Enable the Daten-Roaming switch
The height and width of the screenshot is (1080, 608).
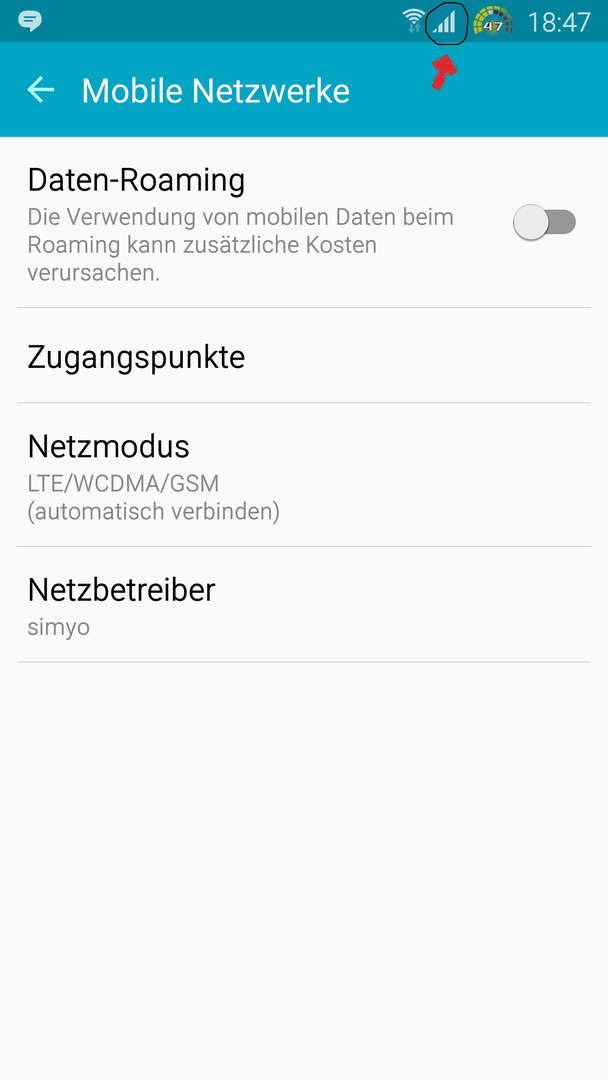coord(545,222)
